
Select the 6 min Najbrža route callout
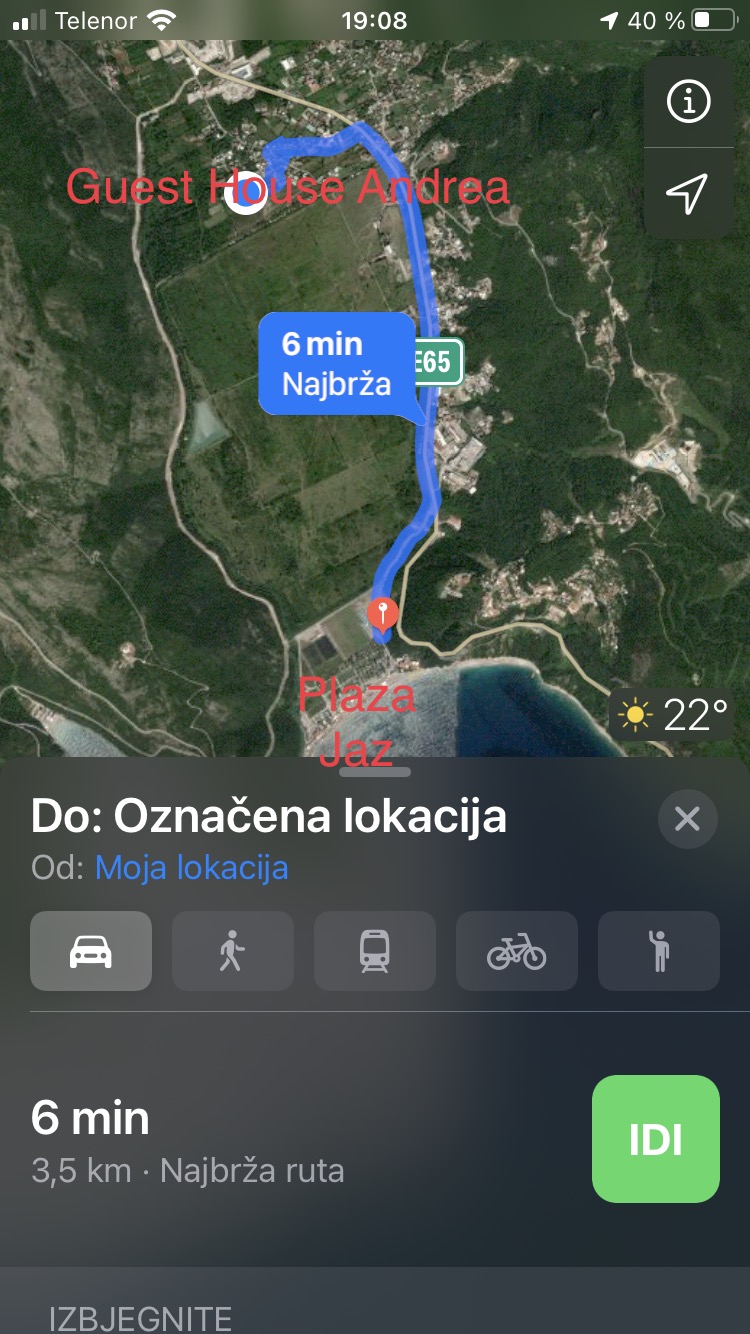(x=336, y=363)
